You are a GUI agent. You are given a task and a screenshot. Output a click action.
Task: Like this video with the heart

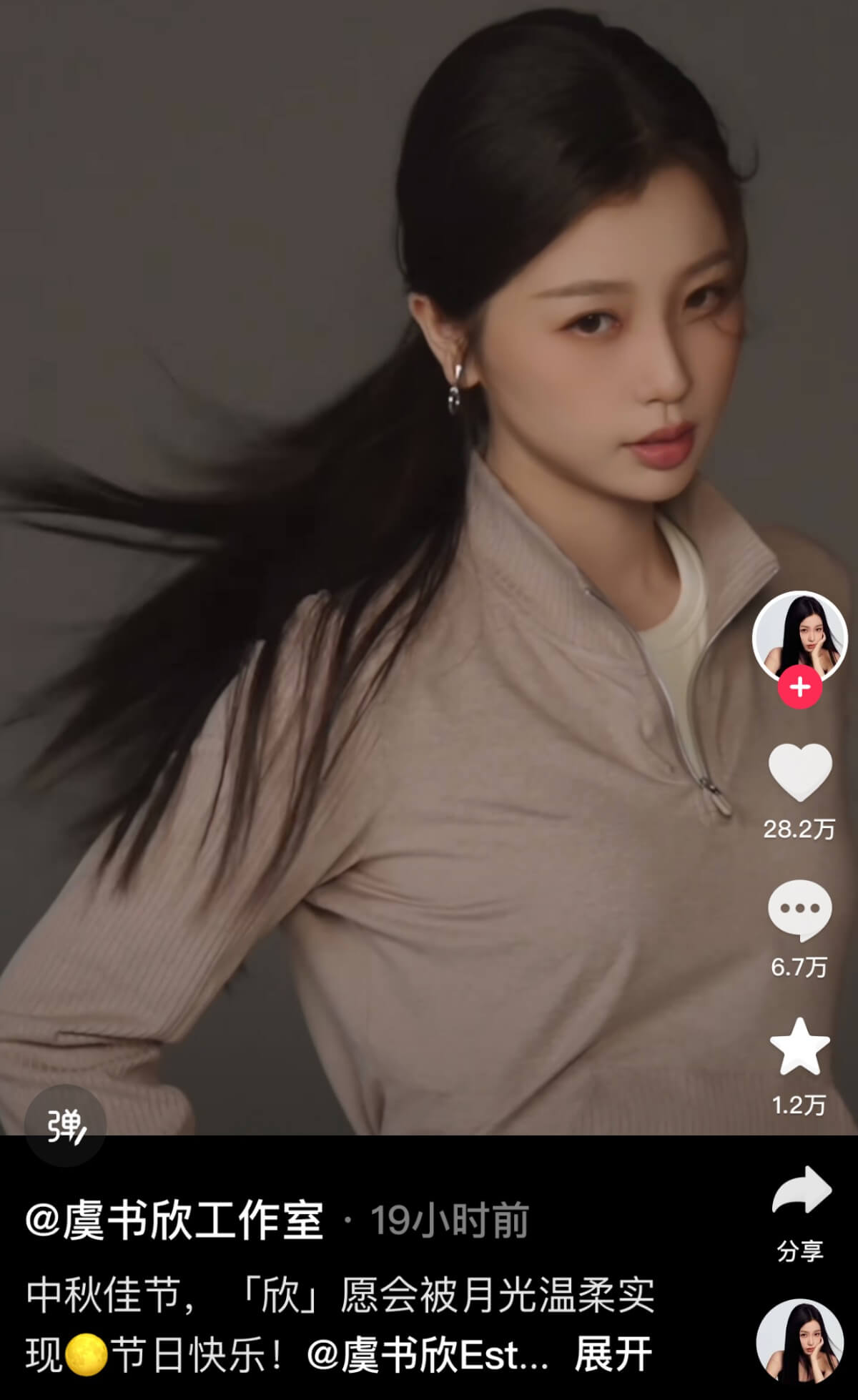[x=799, y=772]
